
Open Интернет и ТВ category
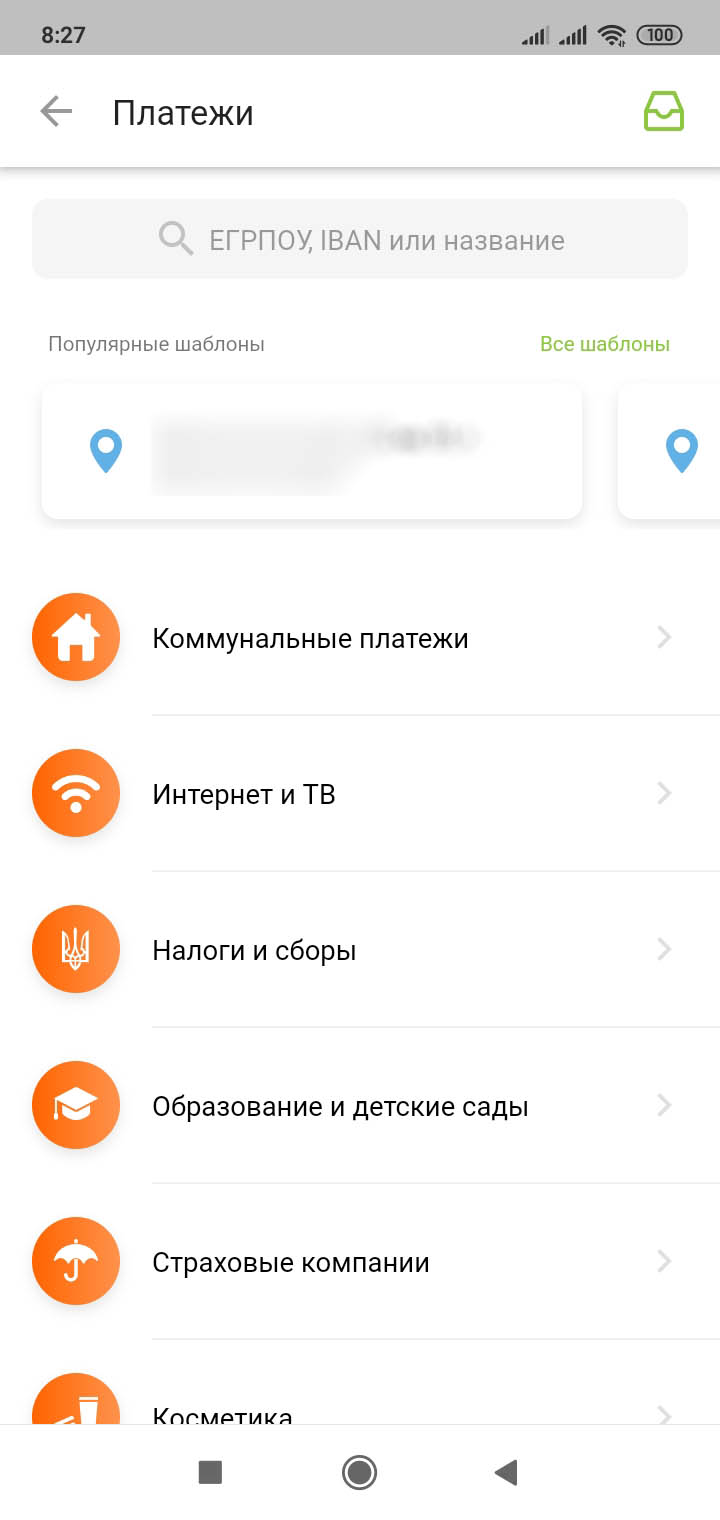tap(360, 794)
